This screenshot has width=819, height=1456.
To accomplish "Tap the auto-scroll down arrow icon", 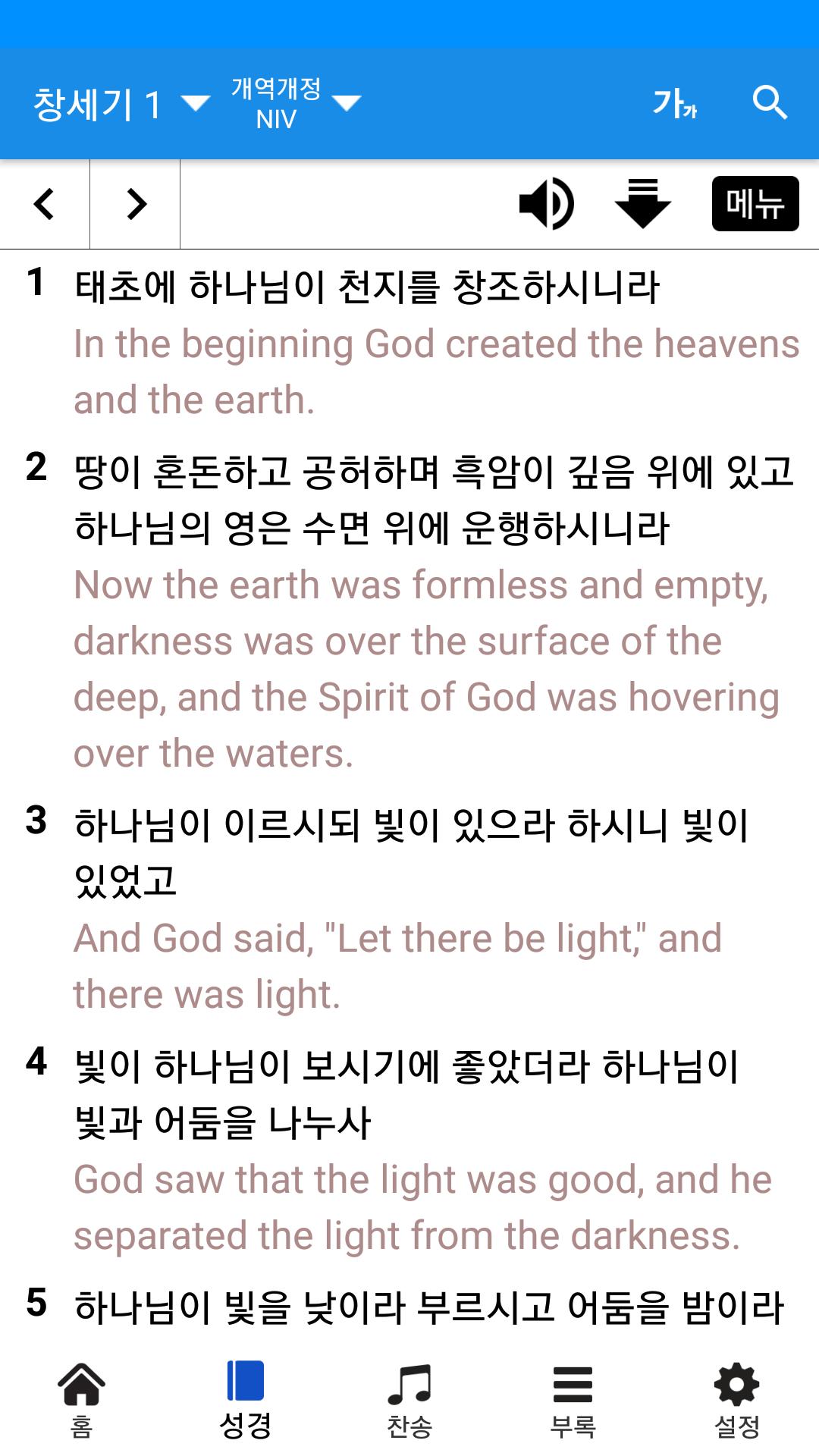I will [642, 203].
